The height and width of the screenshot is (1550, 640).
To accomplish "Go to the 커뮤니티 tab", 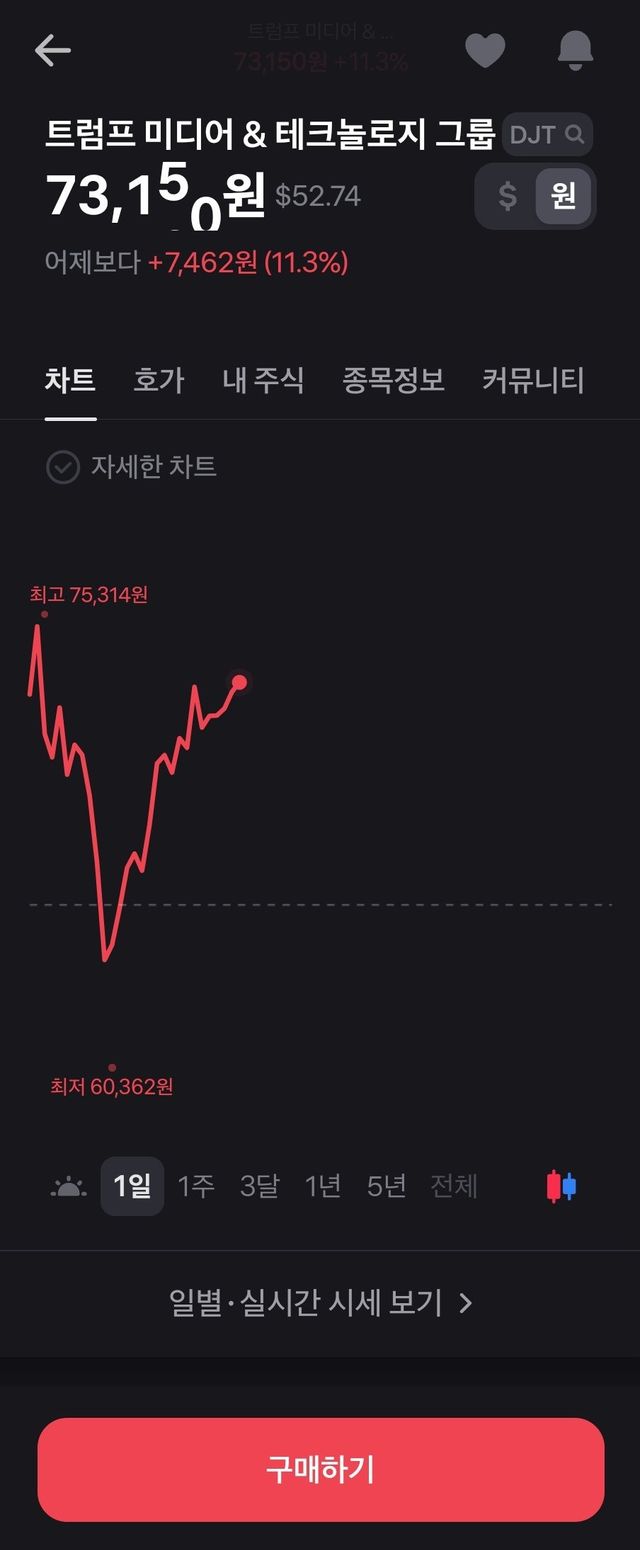I will 533,380.
